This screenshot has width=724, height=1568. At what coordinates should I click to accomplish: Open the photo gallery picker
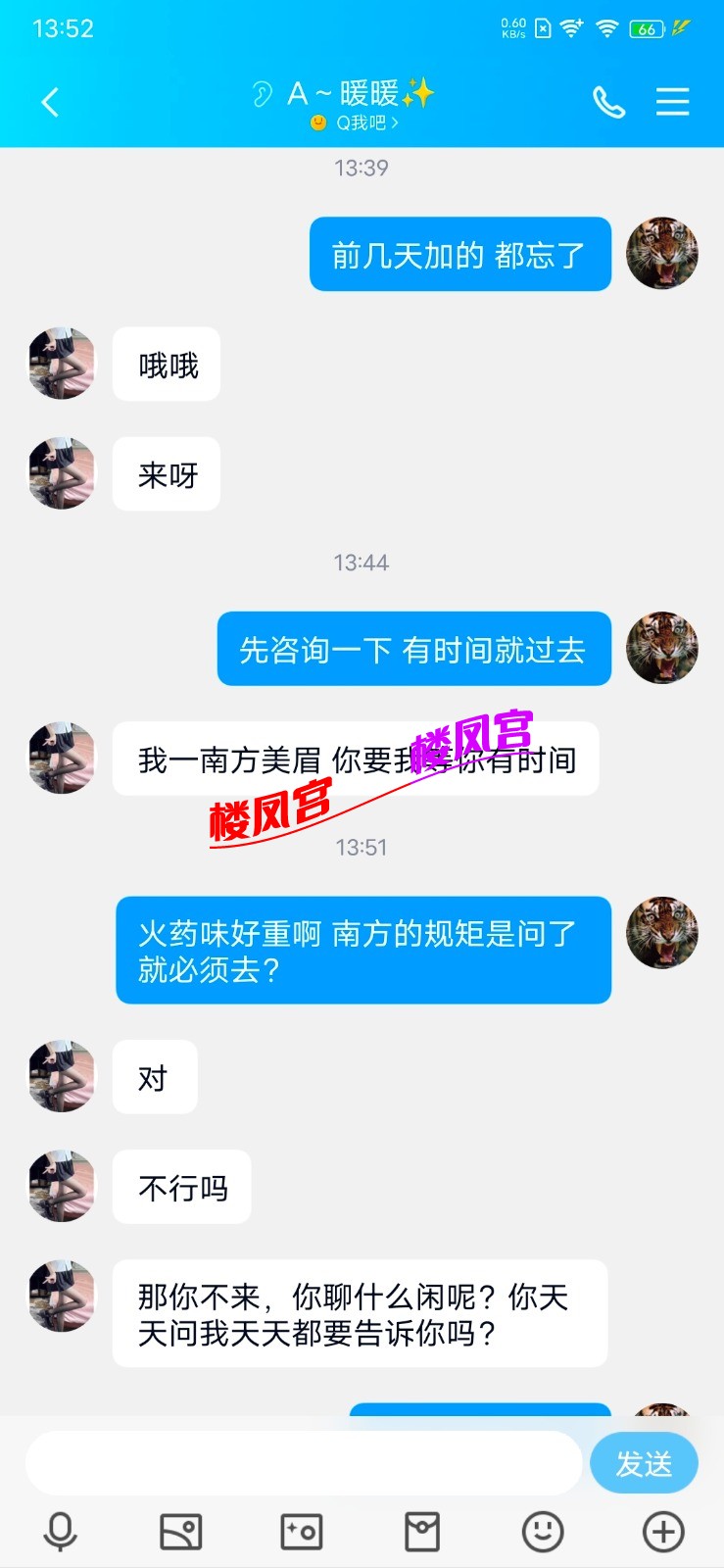(181, 1531)
